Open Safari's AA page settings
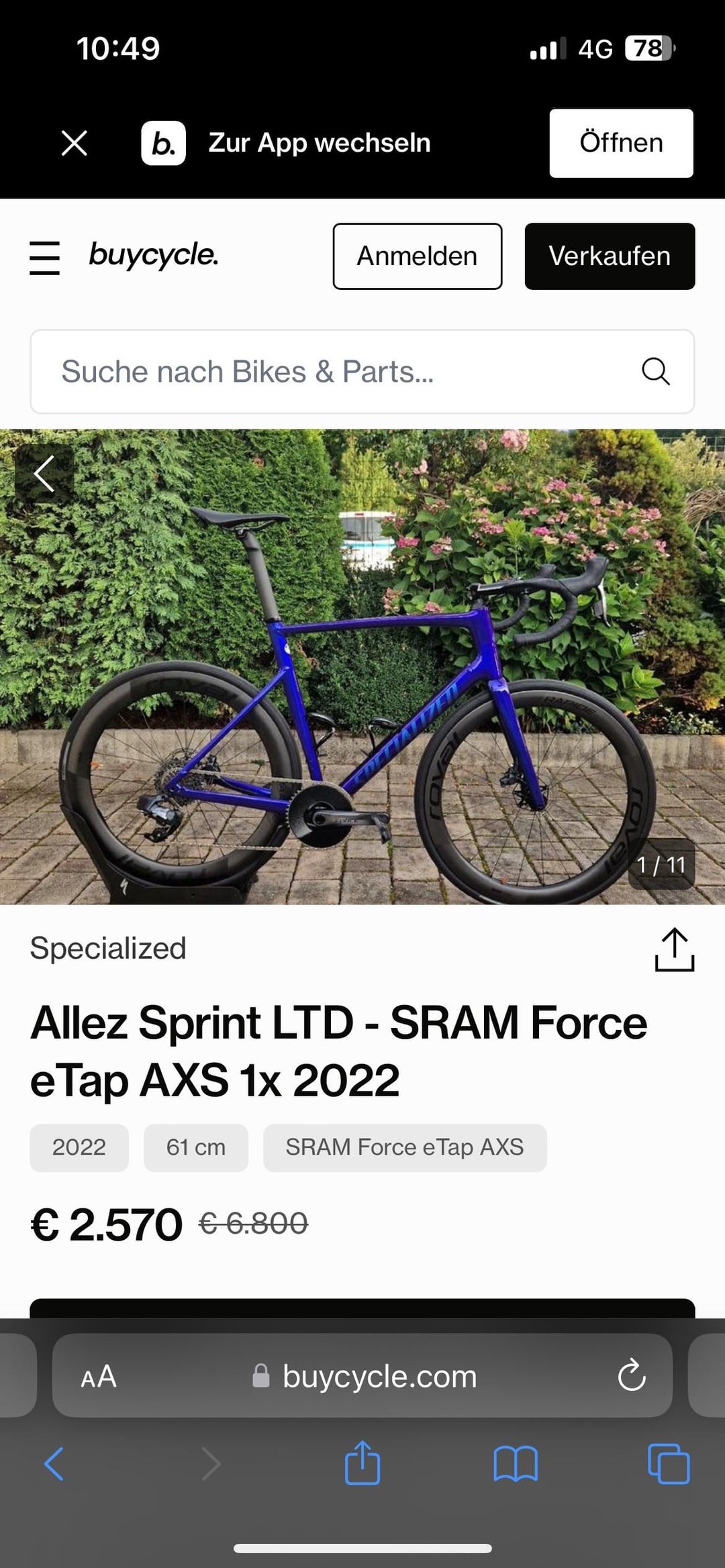The width and height of the screenshot is (725, 1568). 99,1377
